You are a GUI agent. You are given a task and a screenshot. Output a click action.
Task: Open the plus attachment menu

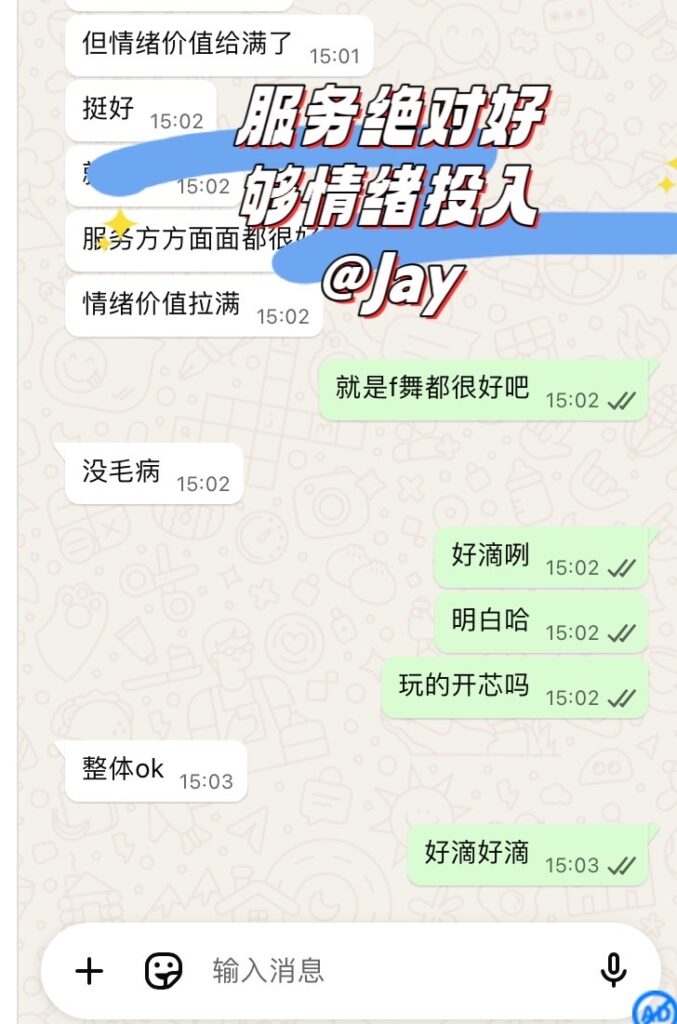coord(90,970)
